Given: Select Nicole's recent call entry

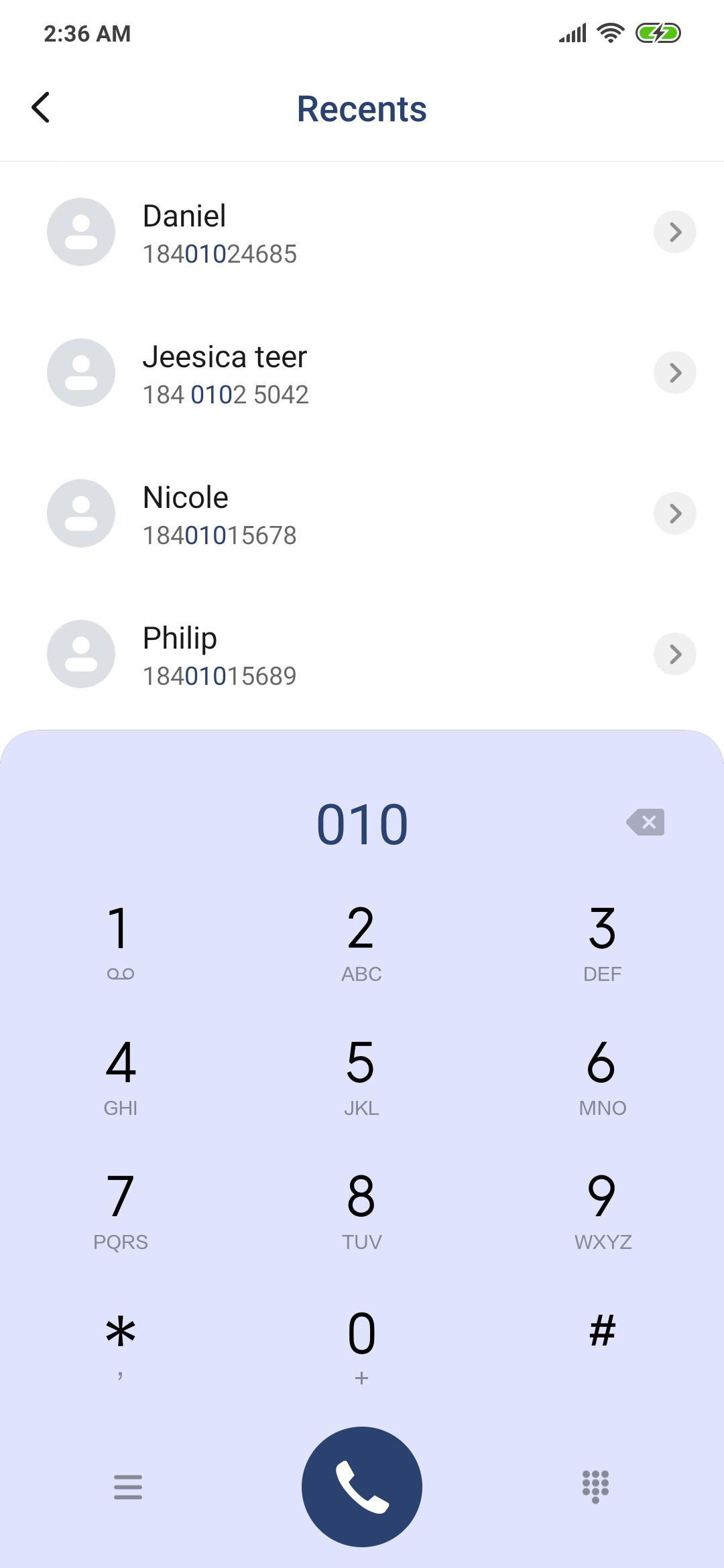Looking at the screenshot, I should point(362,513).
